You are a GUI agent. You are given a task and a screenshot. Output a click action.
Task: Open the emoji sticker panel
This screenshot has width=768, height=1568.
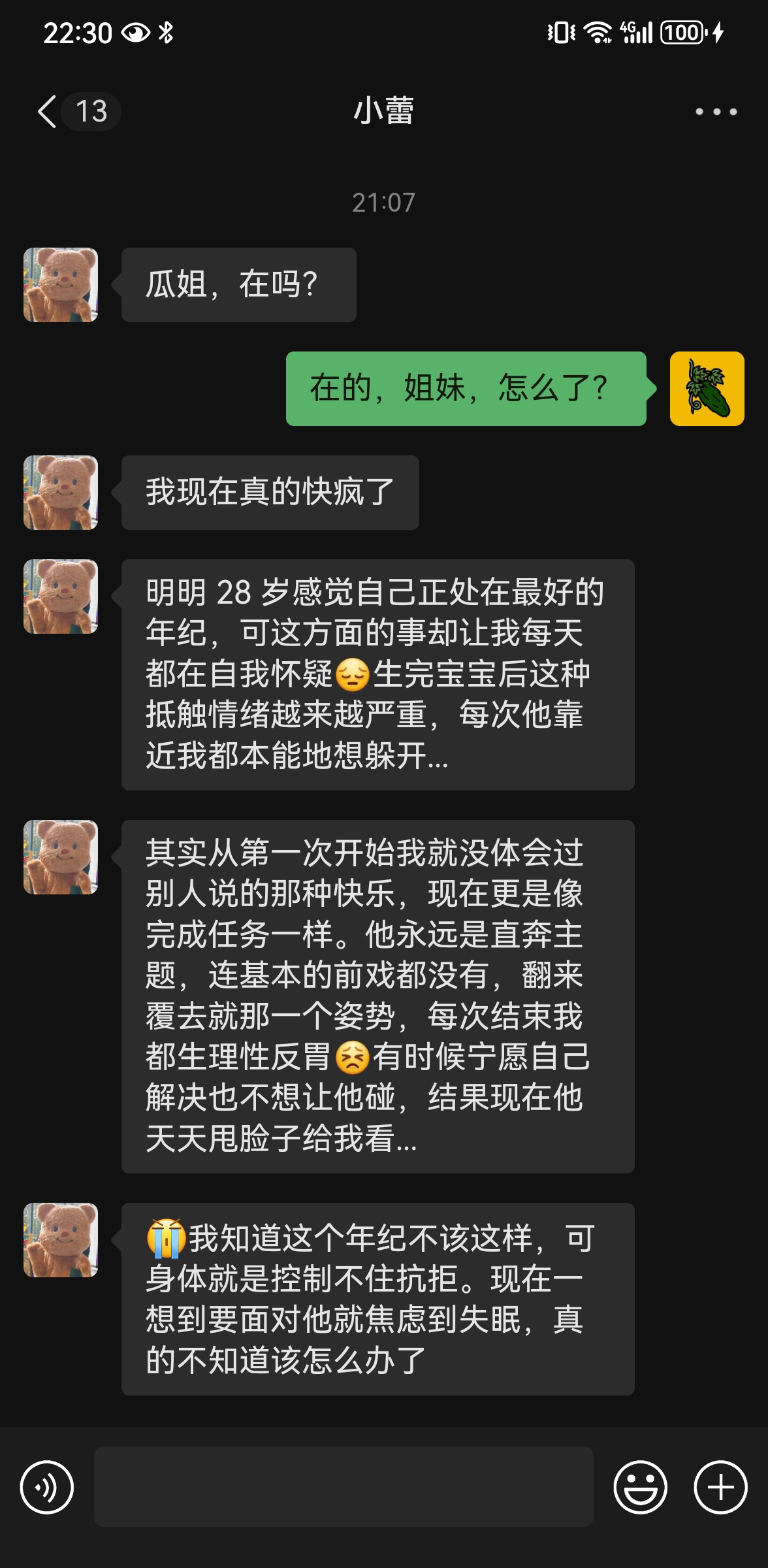[x=640, y=1488]
